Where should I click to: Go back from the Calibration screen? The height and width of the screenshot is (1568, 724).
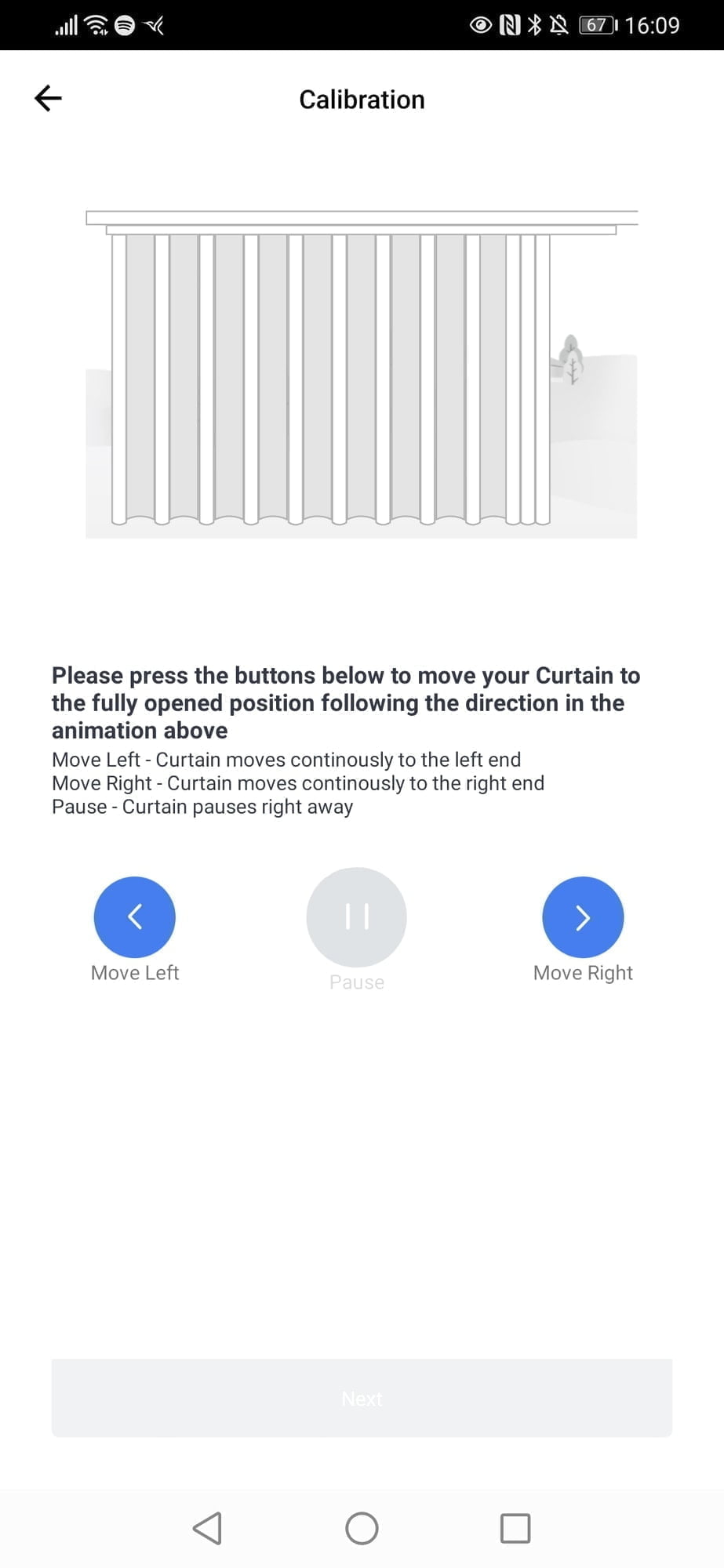tap(49, 98)
